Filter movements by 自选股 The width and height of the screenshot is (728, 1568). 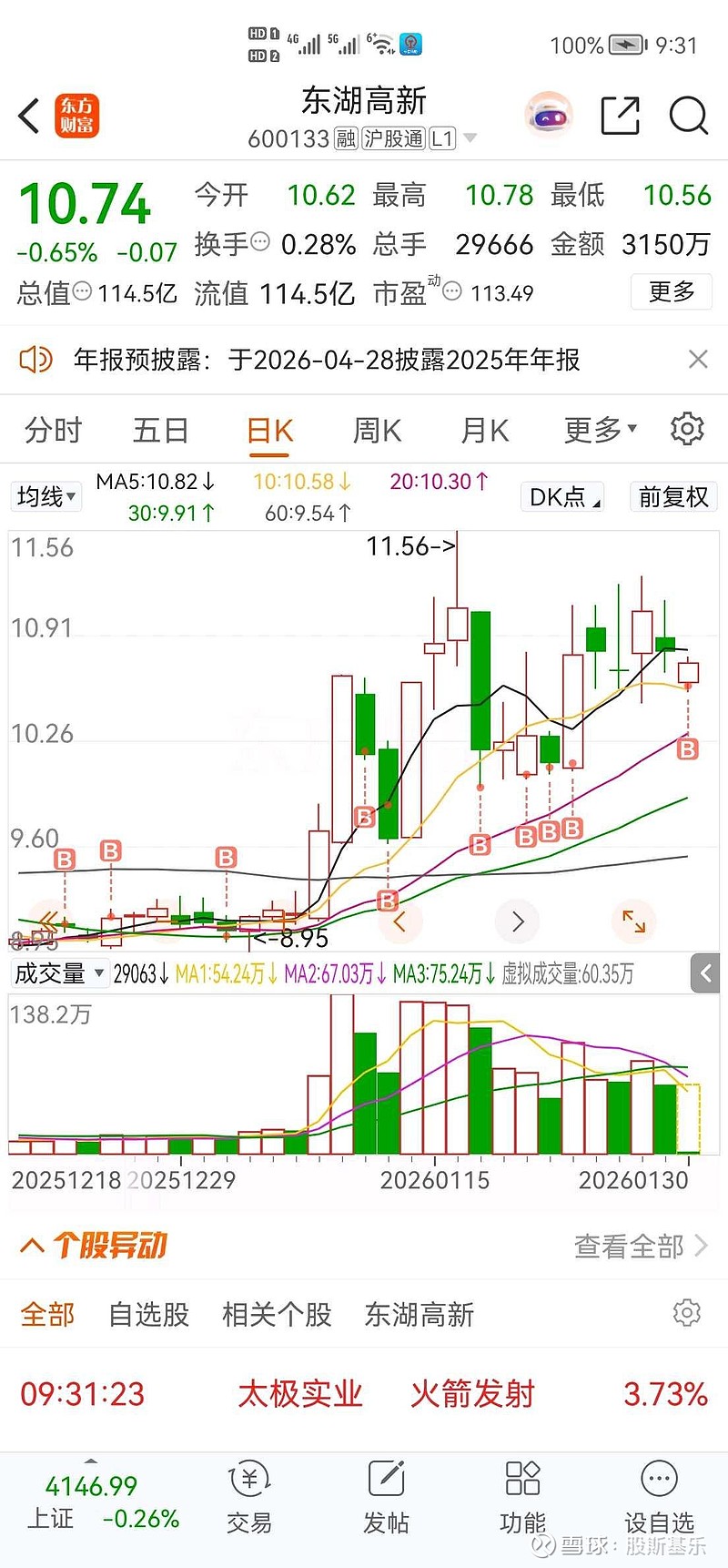(148, 1314)
